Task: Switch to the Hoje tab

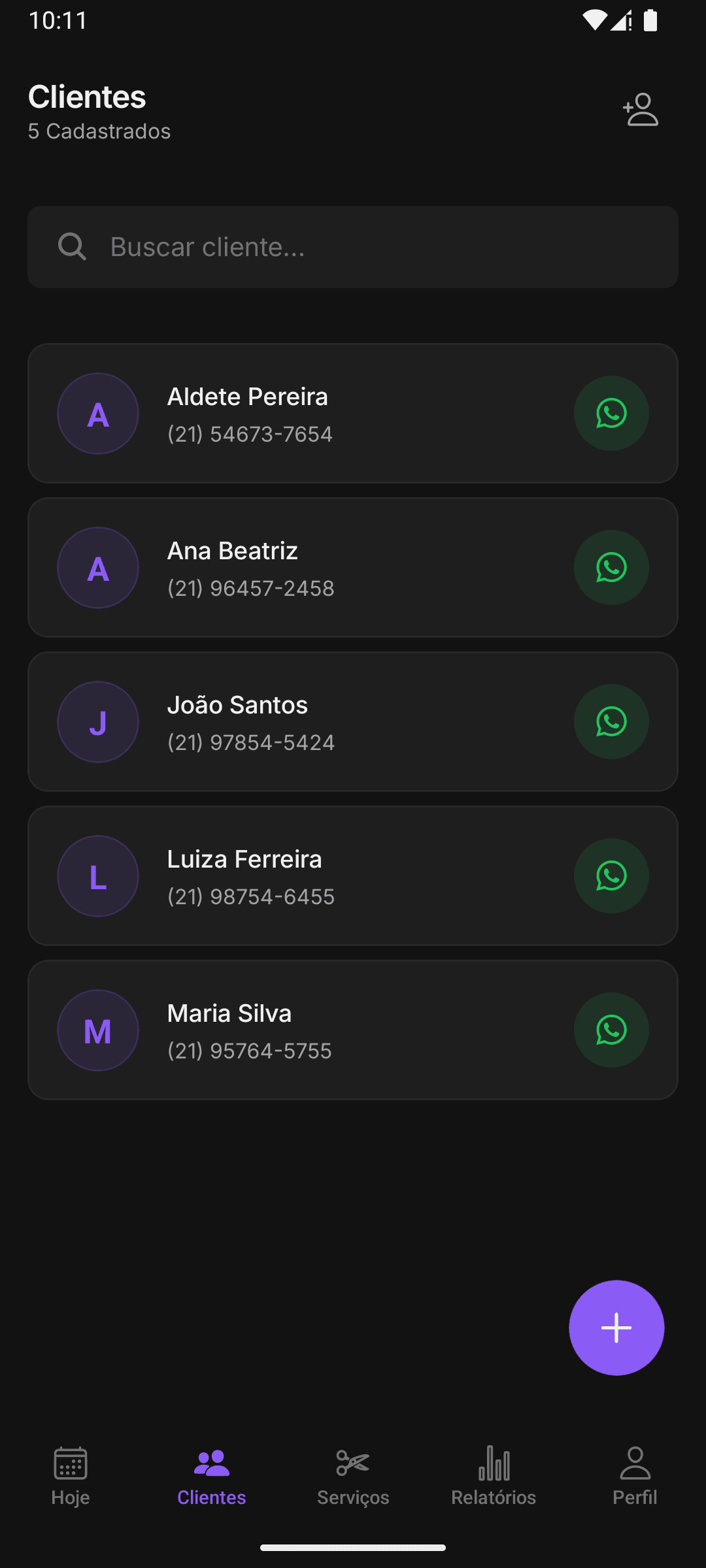Action: pyautogui.click(x=70, y=1475)
